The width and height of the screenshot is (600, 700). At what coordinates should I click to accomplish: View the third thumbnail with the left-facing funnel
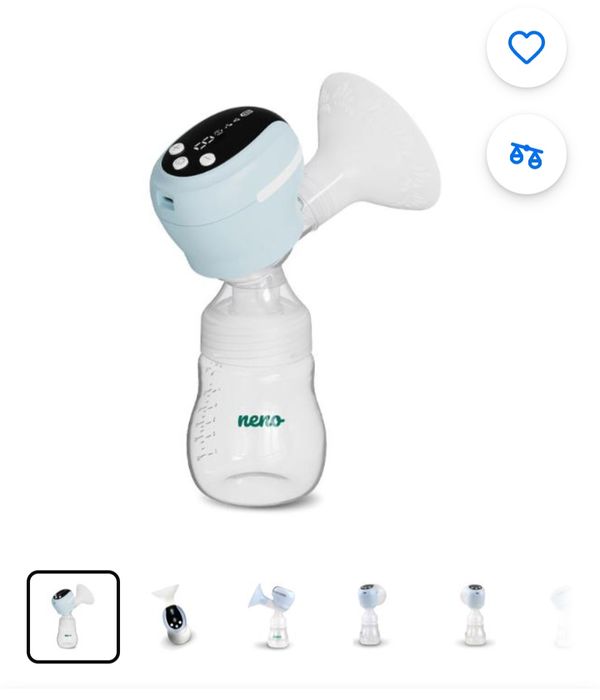[272, 616]
